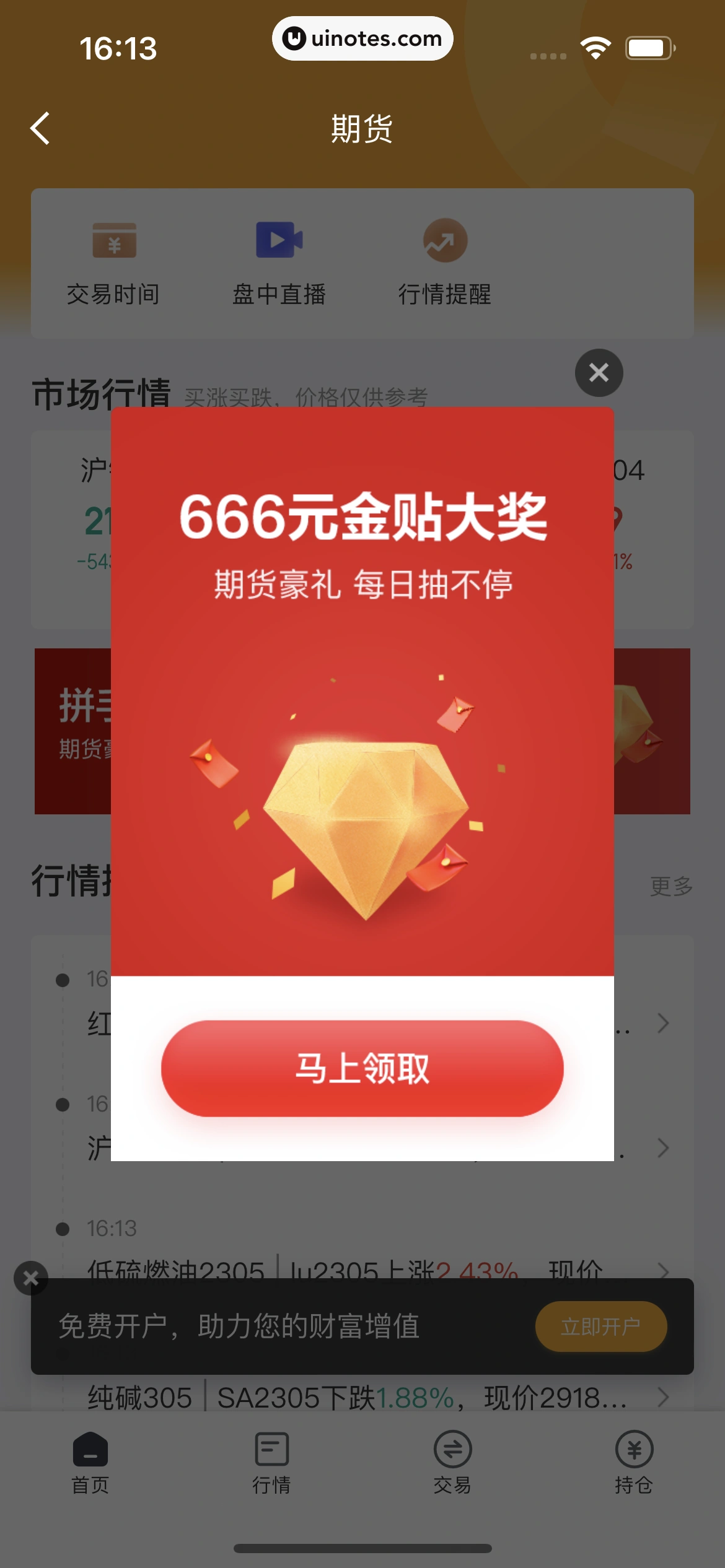This screenshot has height=1568, width=725.
Task: Go back from 期货 page
Action: point(41,129)
